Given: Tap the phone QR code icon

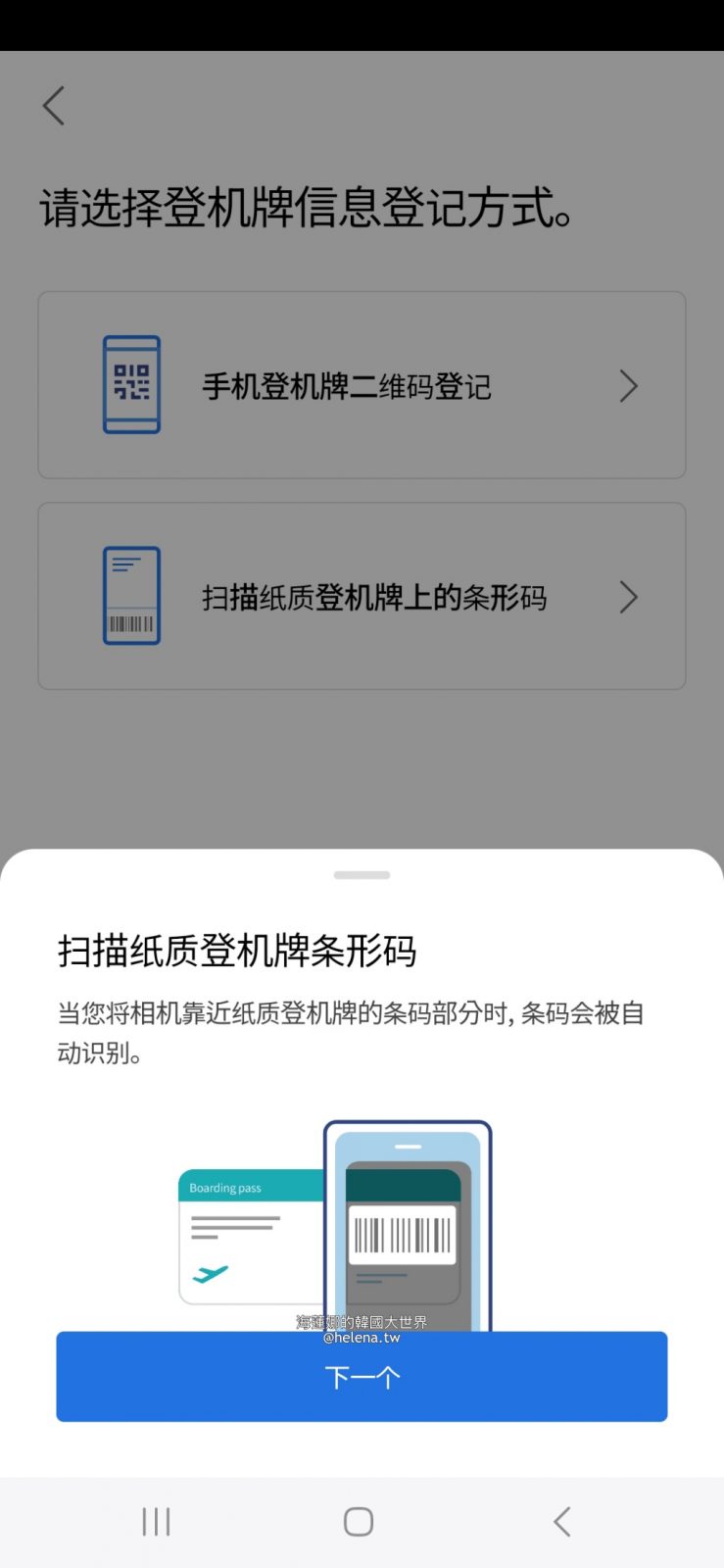Looking at the screenshot, I should (131, 384).
